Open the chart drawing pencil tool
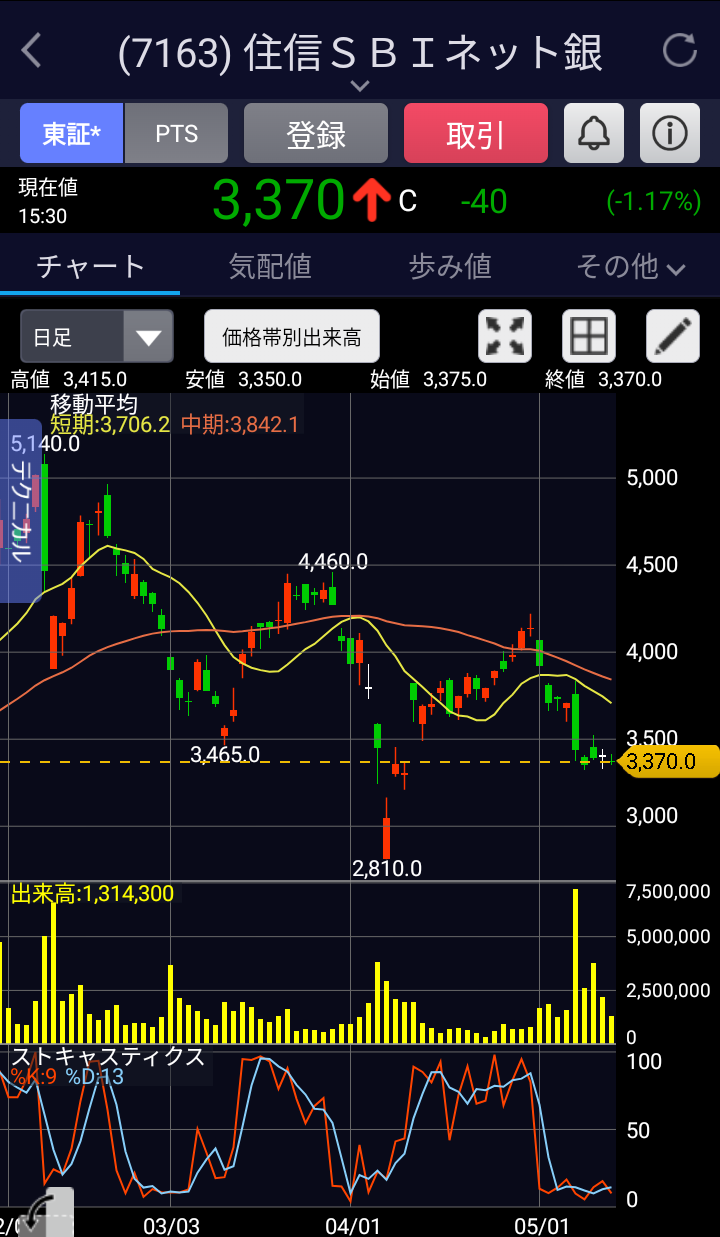The image size is (720, 1237). tap(673, 337)
